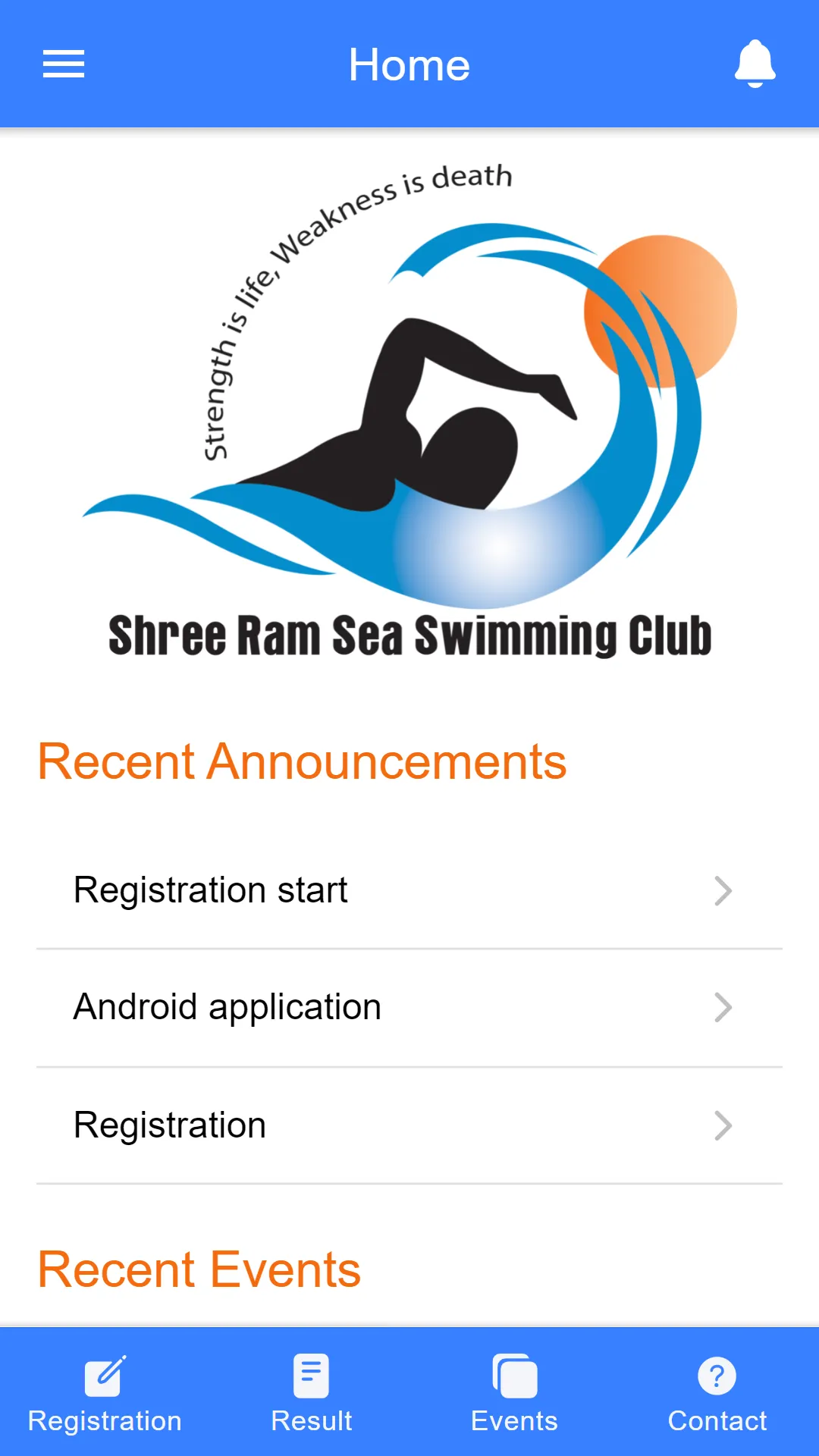
Task: Tap the Recent Events heading
Action: [198, 1269]
